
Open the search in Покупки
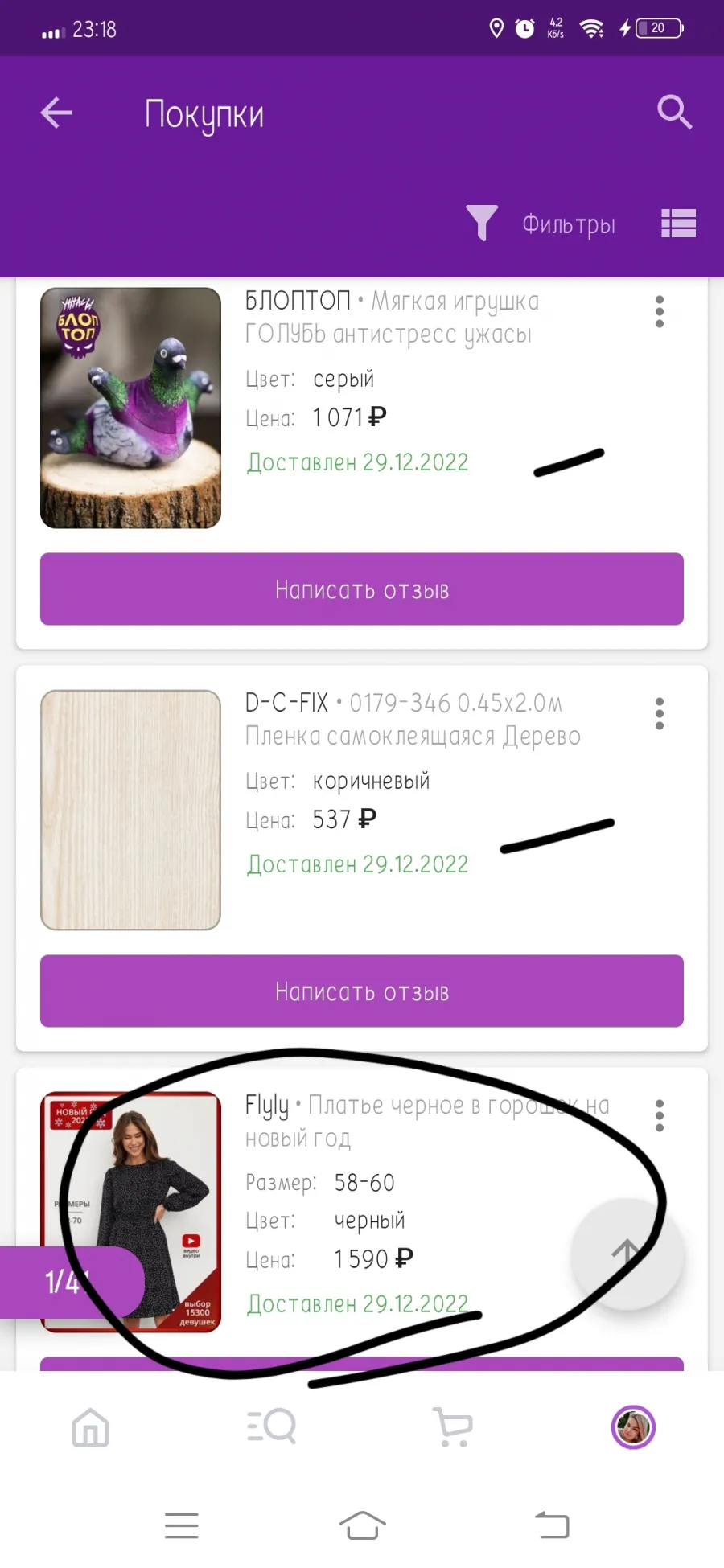pos(674,113)
